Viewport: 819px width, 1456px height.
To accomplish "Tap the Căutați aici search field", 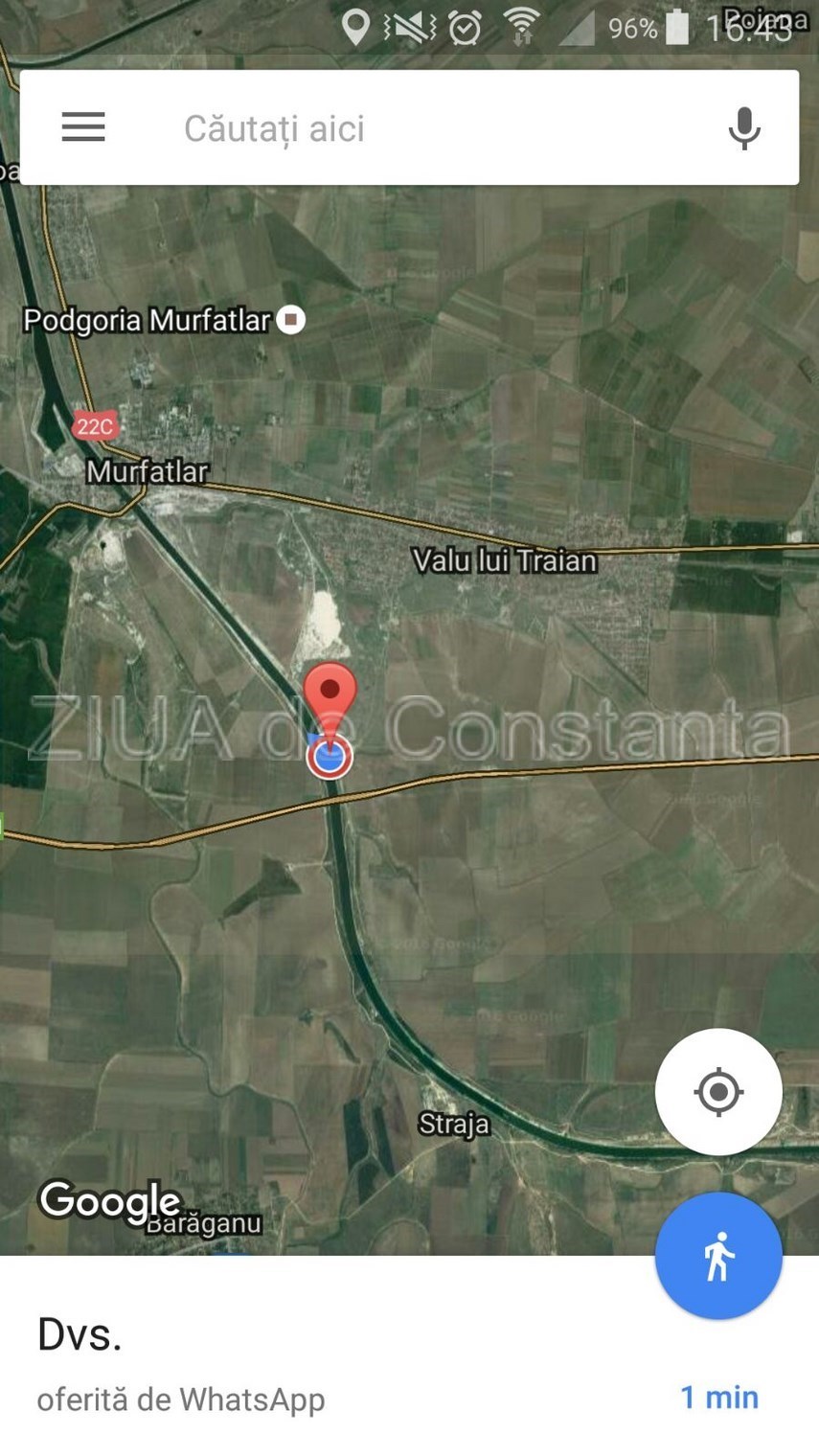I will click(x=275, y=127).
